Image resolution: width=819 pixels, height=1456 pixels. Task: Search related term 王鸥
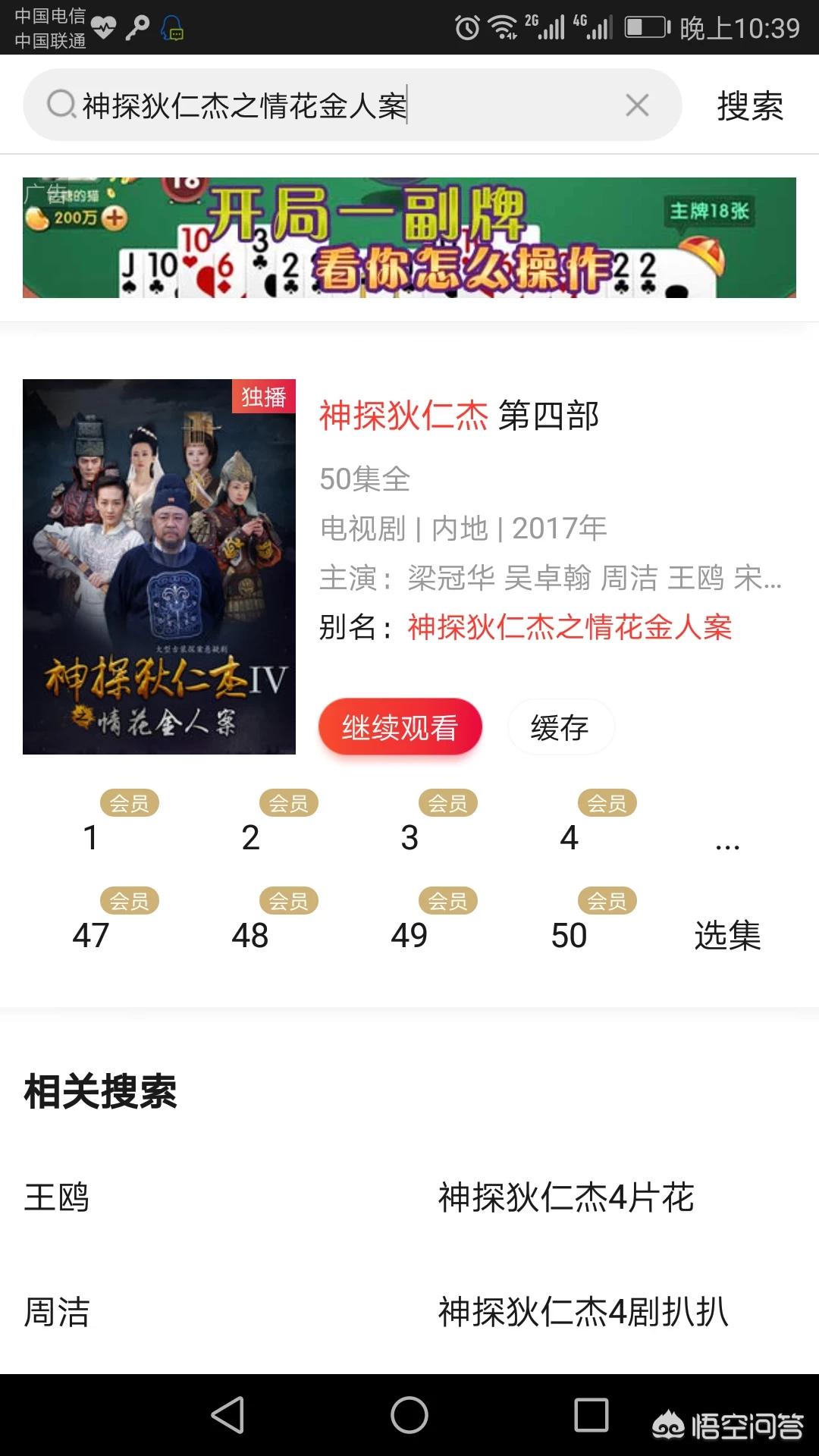tap(57, 1198)
